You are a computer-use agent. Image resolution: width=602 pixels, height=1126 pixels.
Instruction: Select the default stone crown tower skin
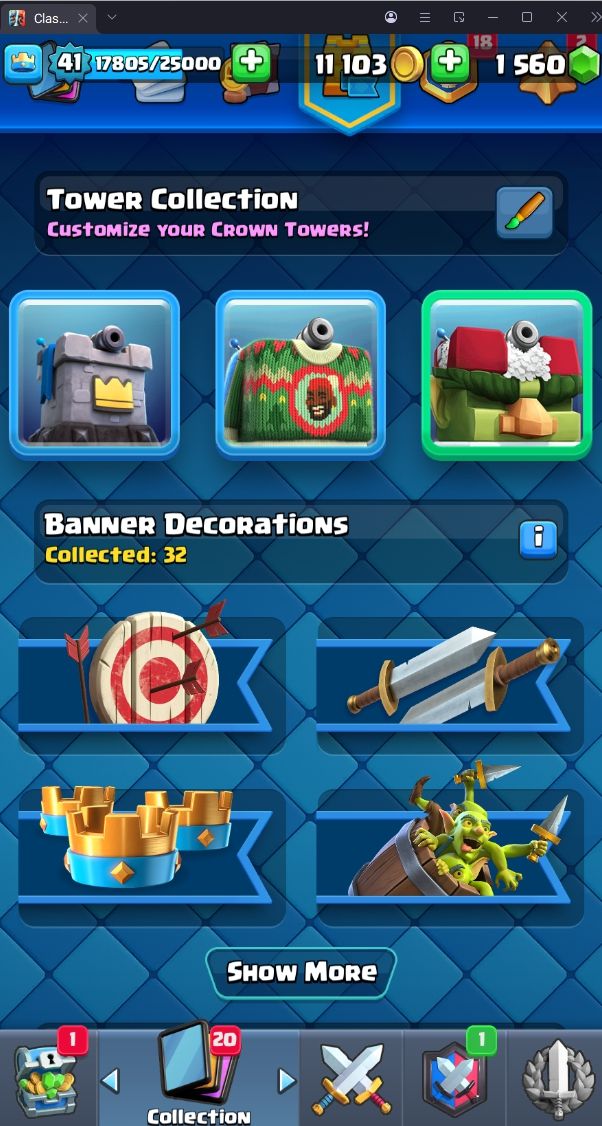95,375
